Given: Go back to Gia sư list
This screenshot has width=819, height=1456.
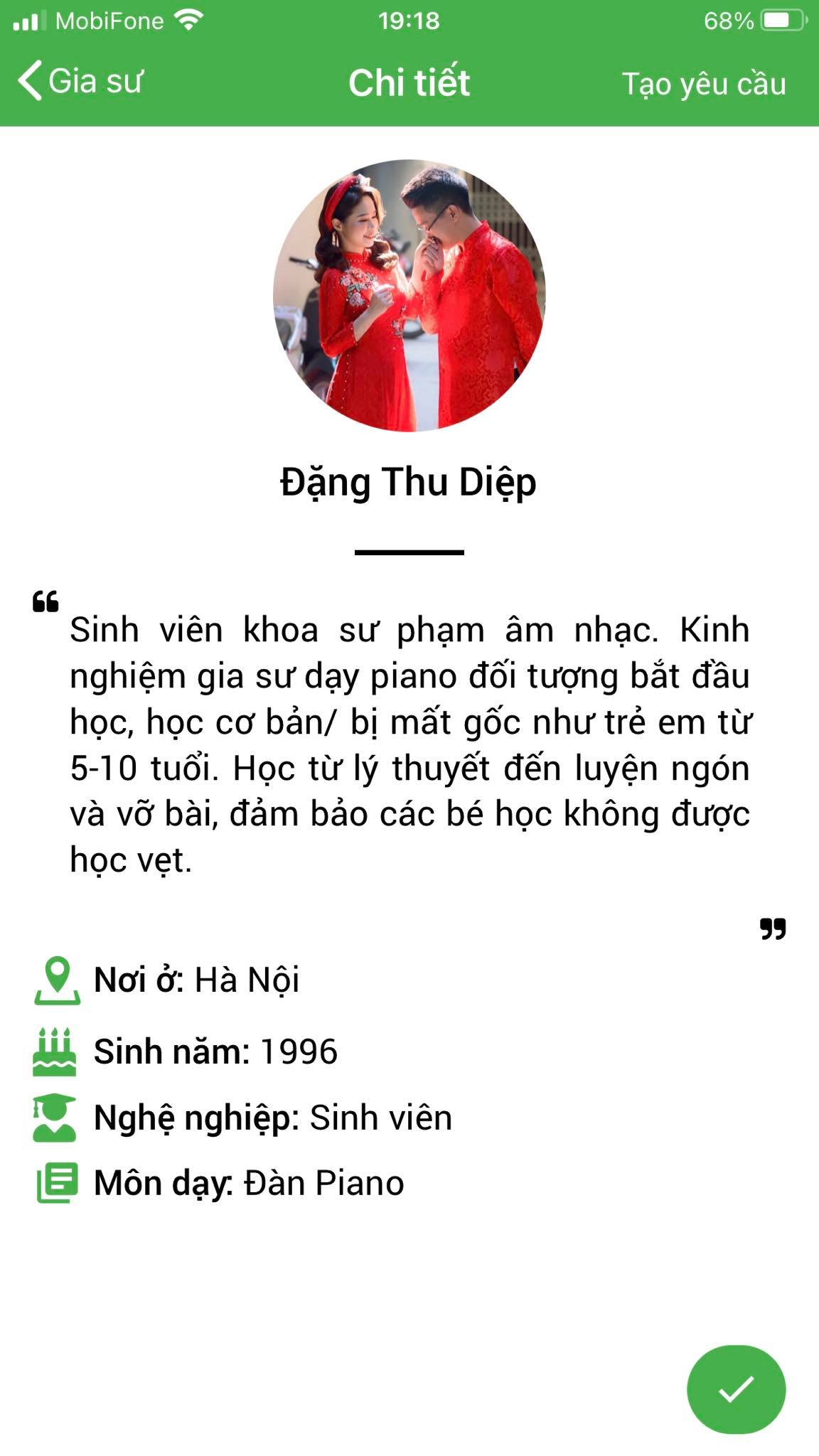Looking at the screenshot, I should point(80,81).
